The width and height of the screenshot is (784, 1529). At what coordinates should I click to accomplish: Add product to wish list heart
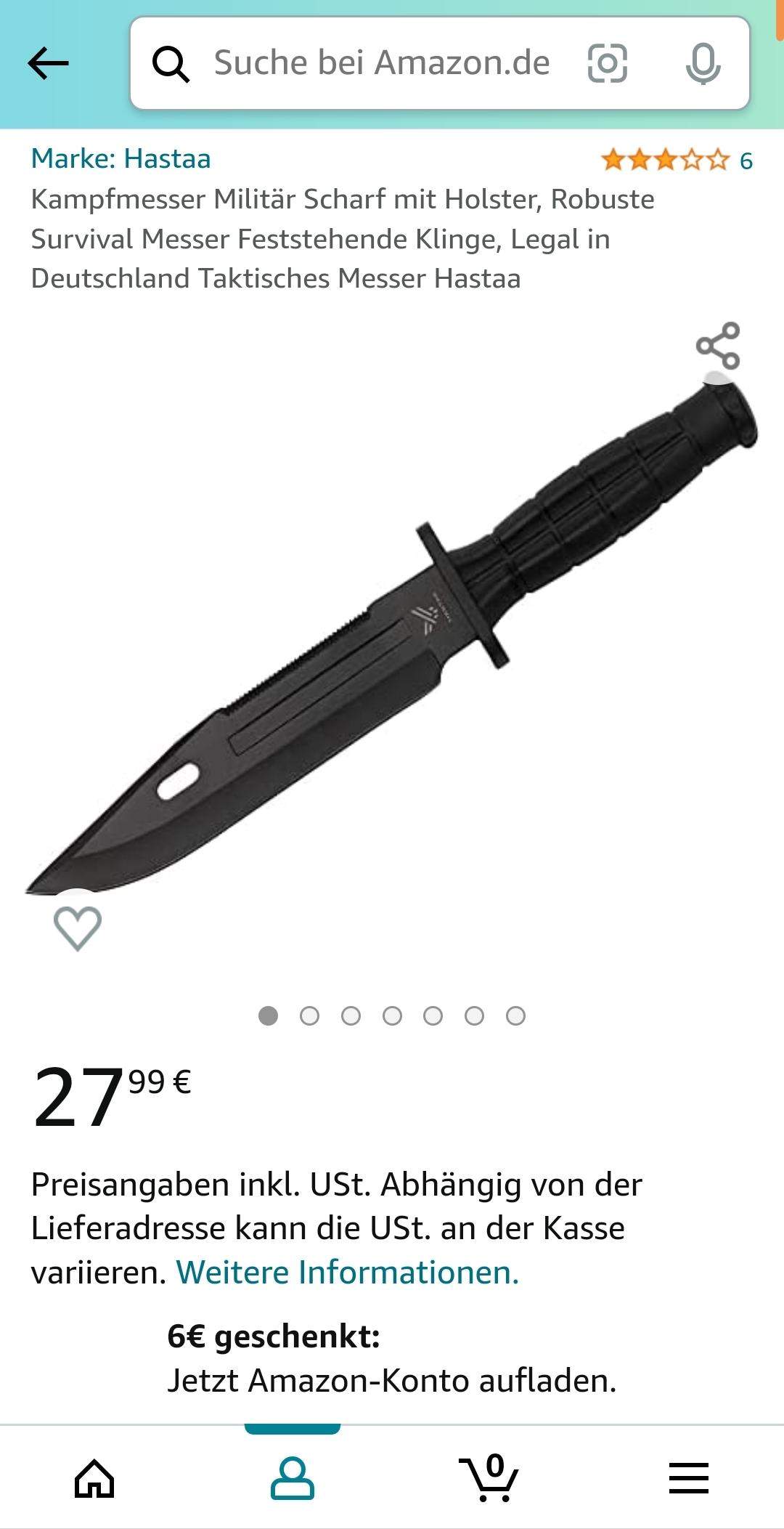pos(78,928)
